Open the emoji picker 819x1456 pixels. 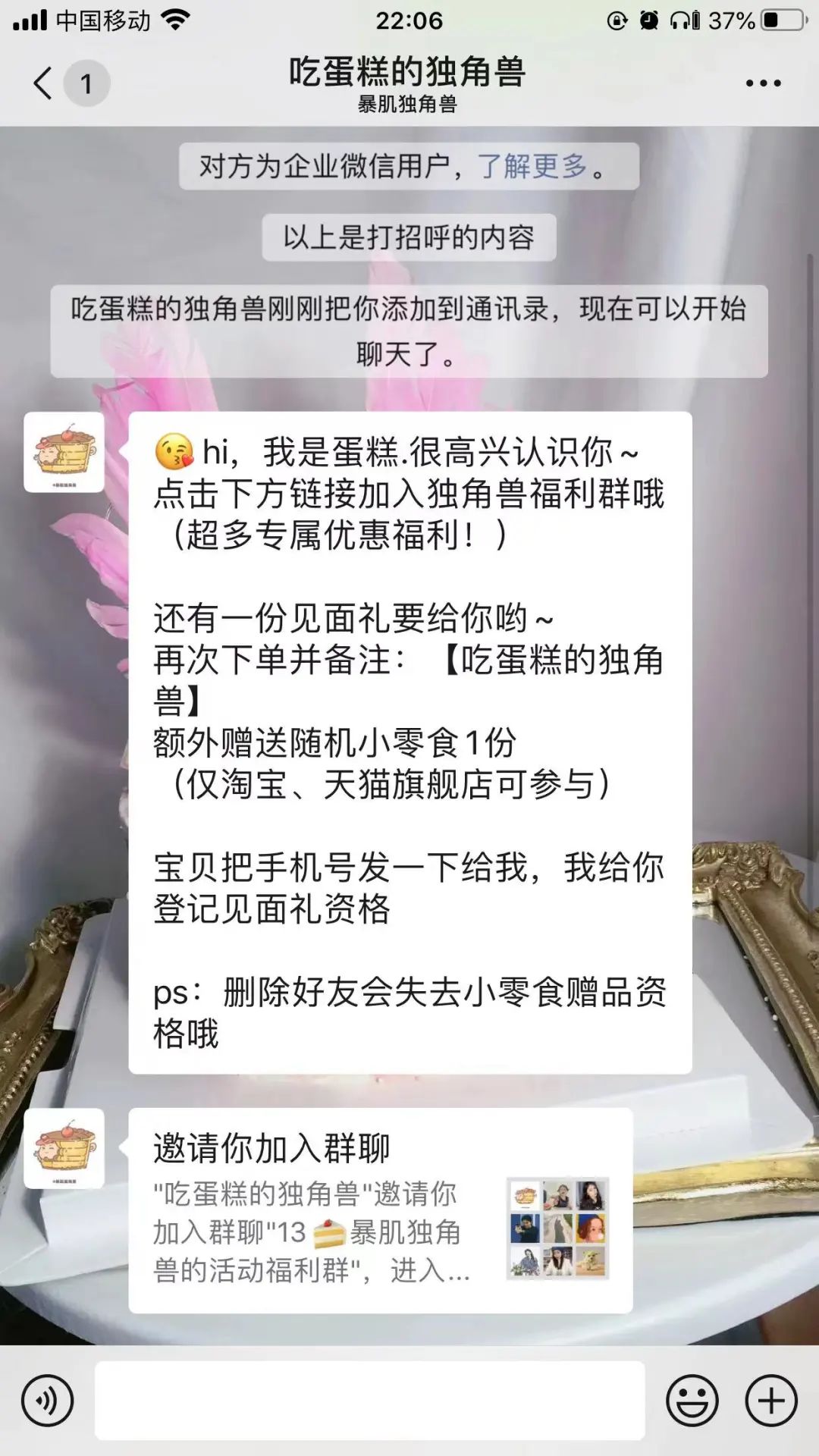coord(692,1400)
